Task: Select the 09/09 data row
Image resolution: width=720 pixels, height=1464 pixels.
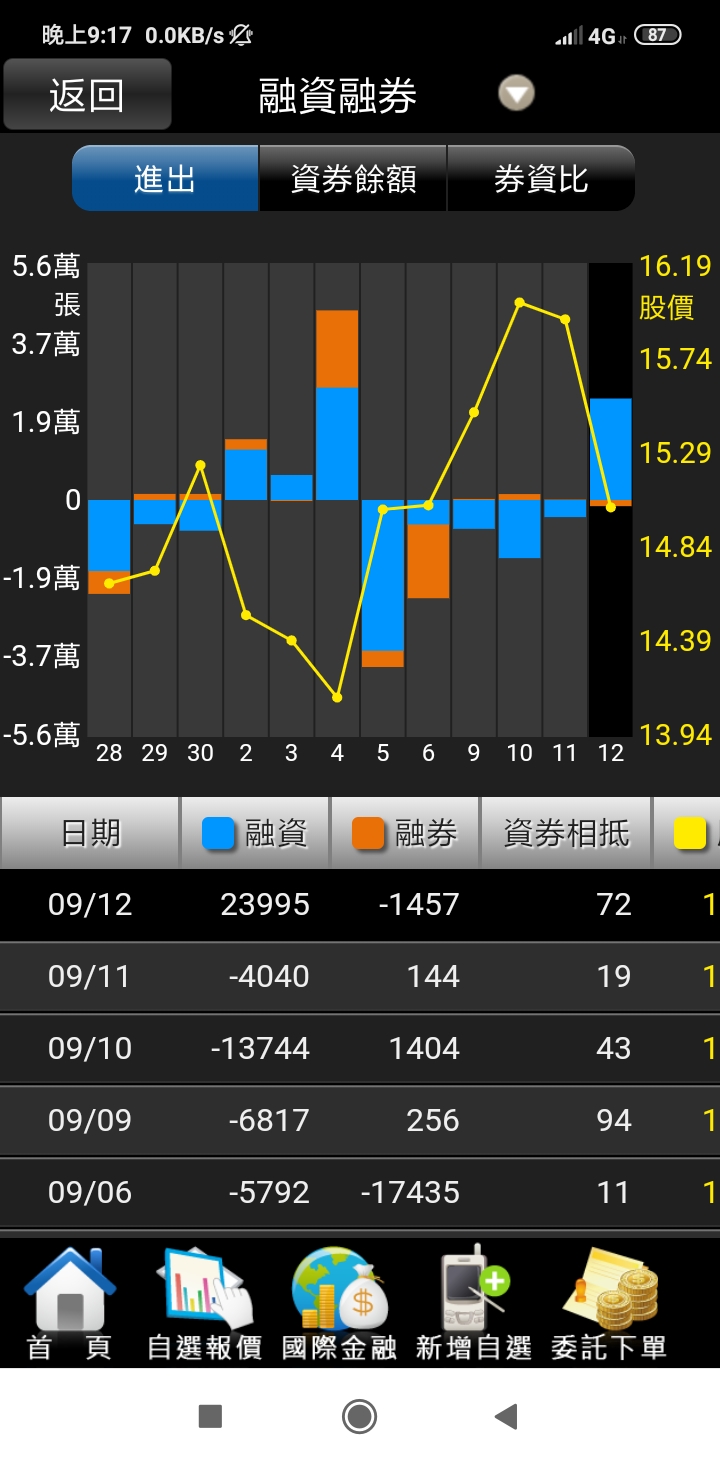Action: (x=360, y=1121)
